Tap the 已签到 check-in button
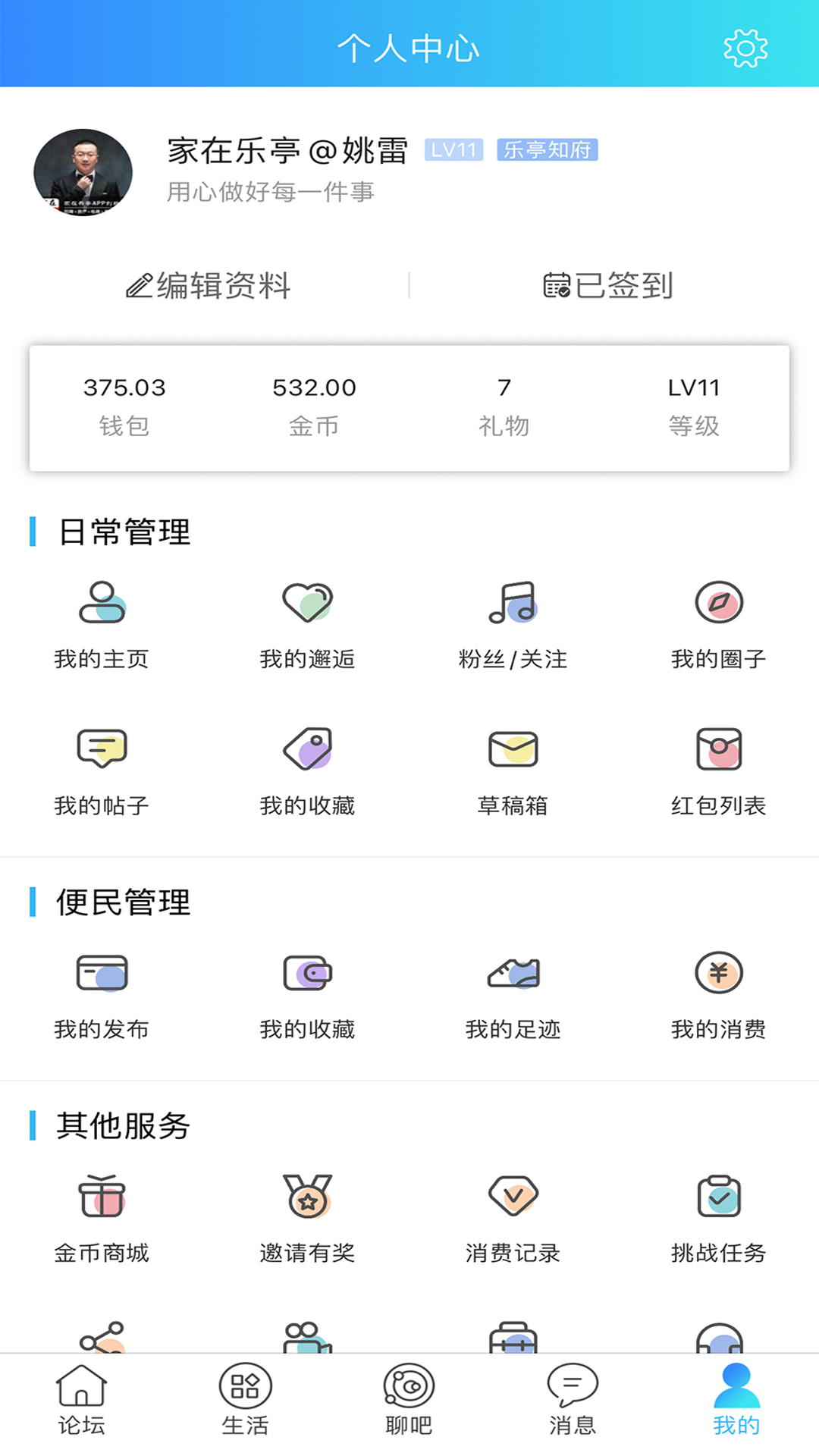This screenshot has width=819, height=1456. pos(608,286)
